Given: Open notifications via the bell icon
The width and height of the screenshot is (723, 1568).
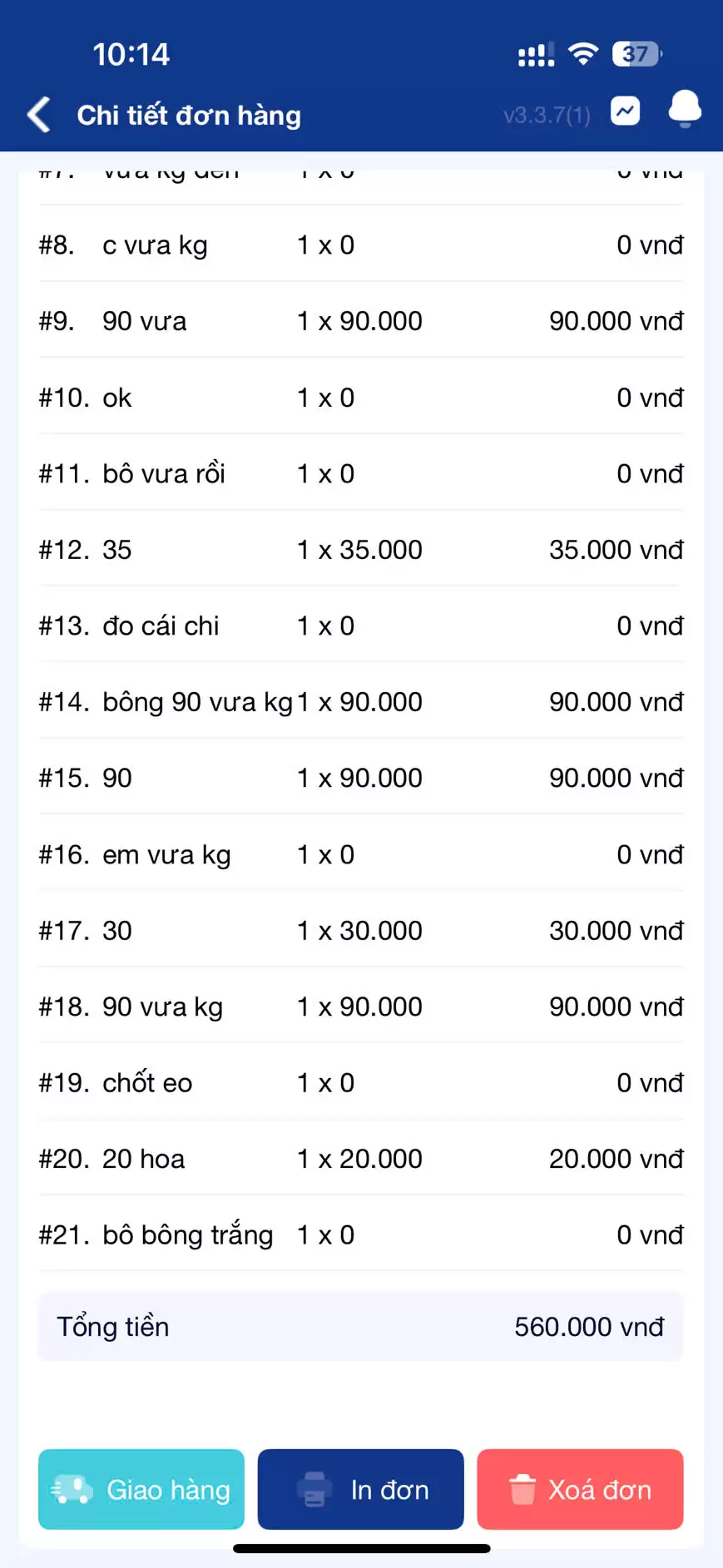Looking at the screenshot, I should [x=684, y=109].
